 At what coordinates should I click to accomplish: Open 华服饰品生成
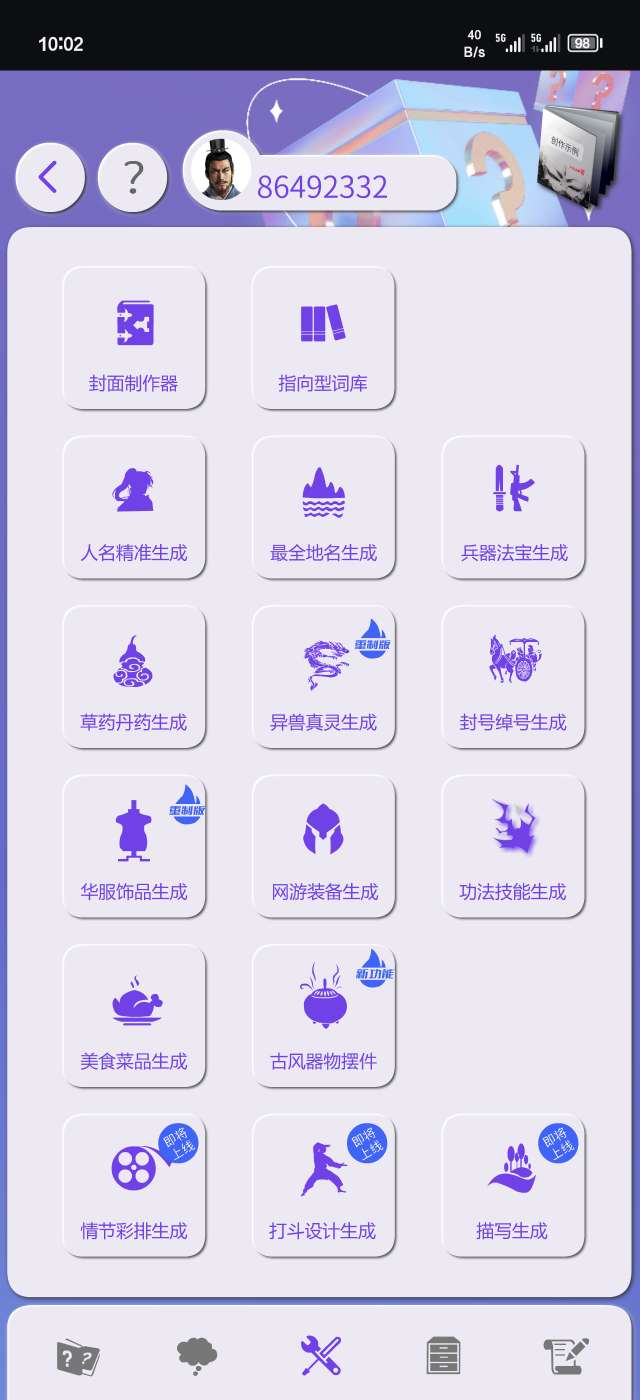(134, 846)
